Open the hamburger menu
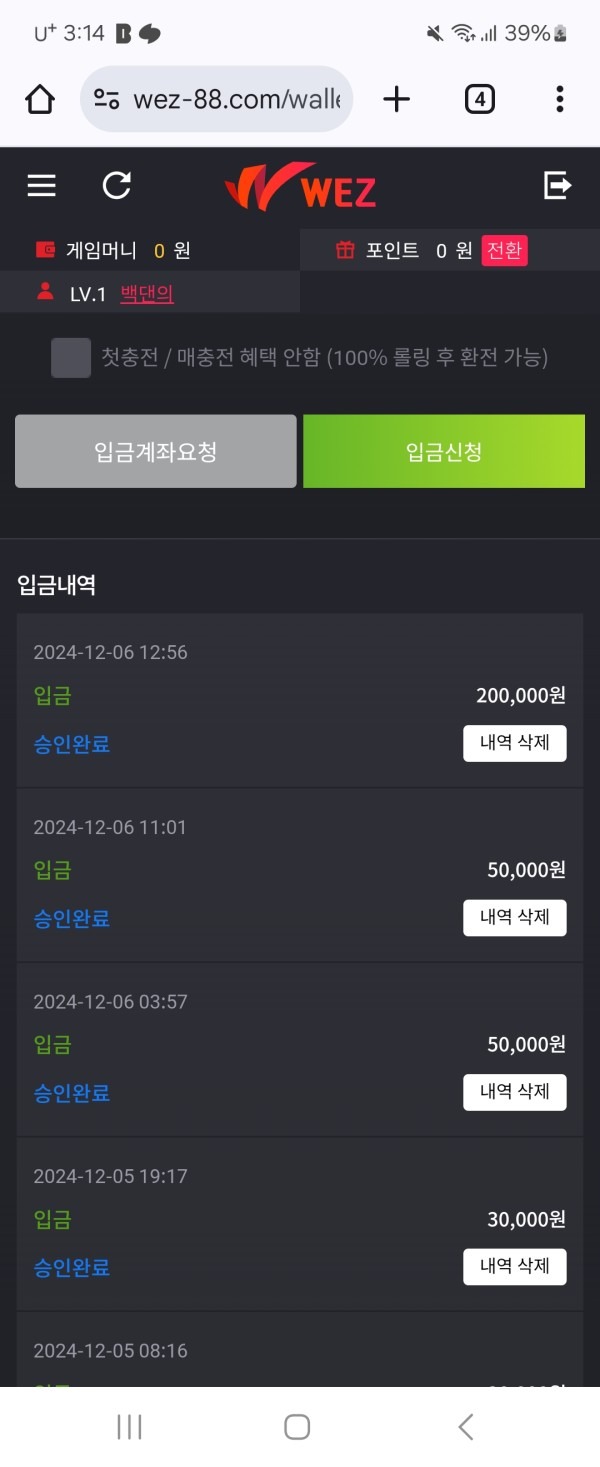 click(x=41, y=186)
